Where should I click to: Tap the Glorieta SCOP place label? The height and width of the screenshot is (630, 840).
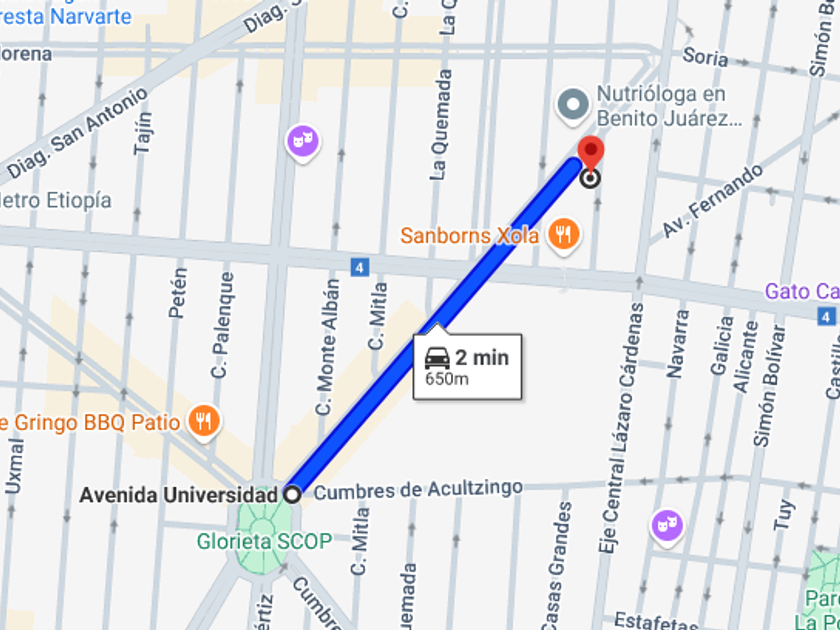tap(266, 541)
